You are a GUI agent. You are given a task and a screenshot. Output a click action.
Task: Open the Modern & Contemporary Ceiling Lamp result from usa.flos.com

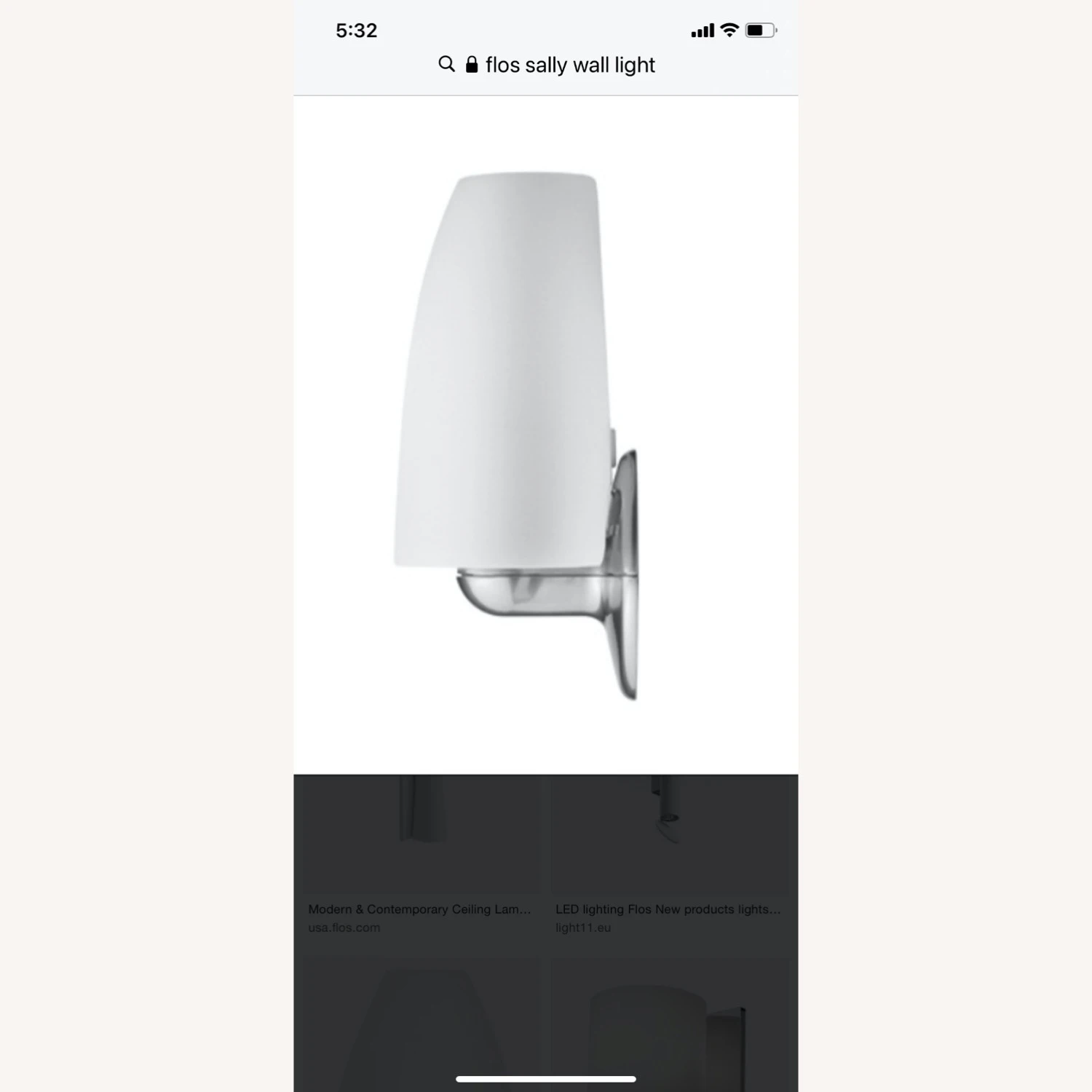coord(419,909)
